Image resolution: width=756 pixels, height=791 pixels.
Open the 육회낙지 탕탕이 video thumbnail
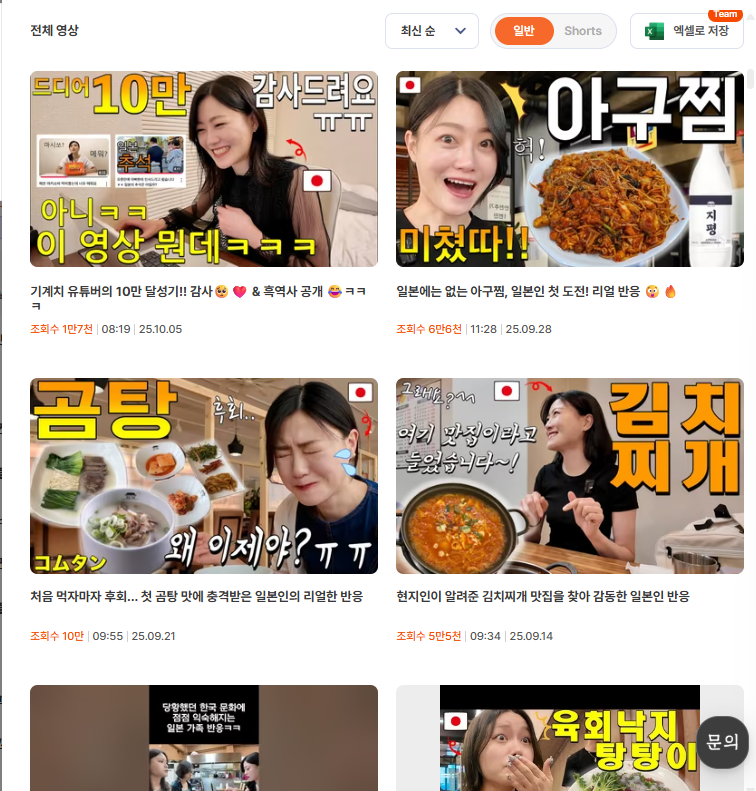click(x=570, y=738)
